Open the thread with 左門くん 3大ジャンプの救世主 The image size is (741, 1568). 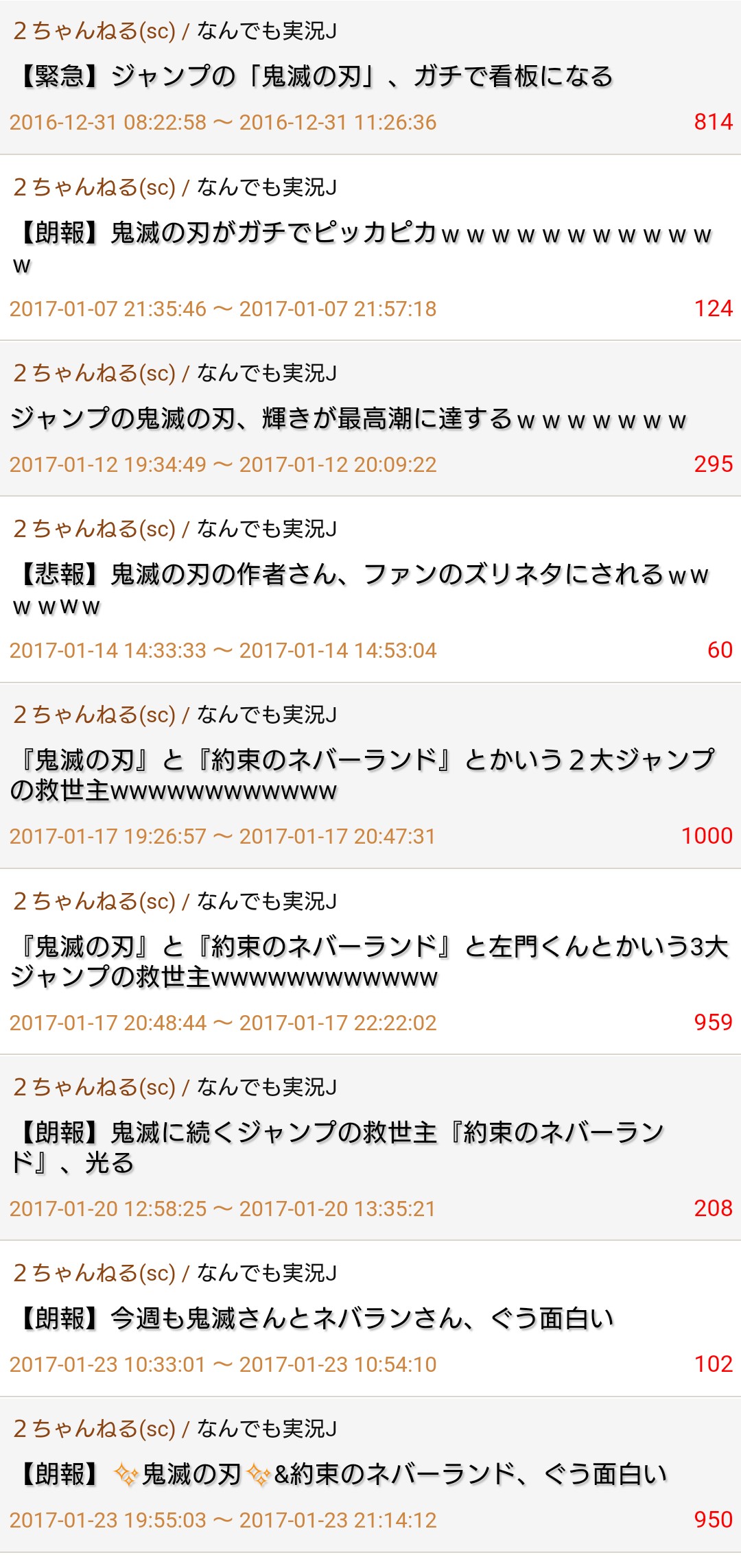(x=370, y=962)
